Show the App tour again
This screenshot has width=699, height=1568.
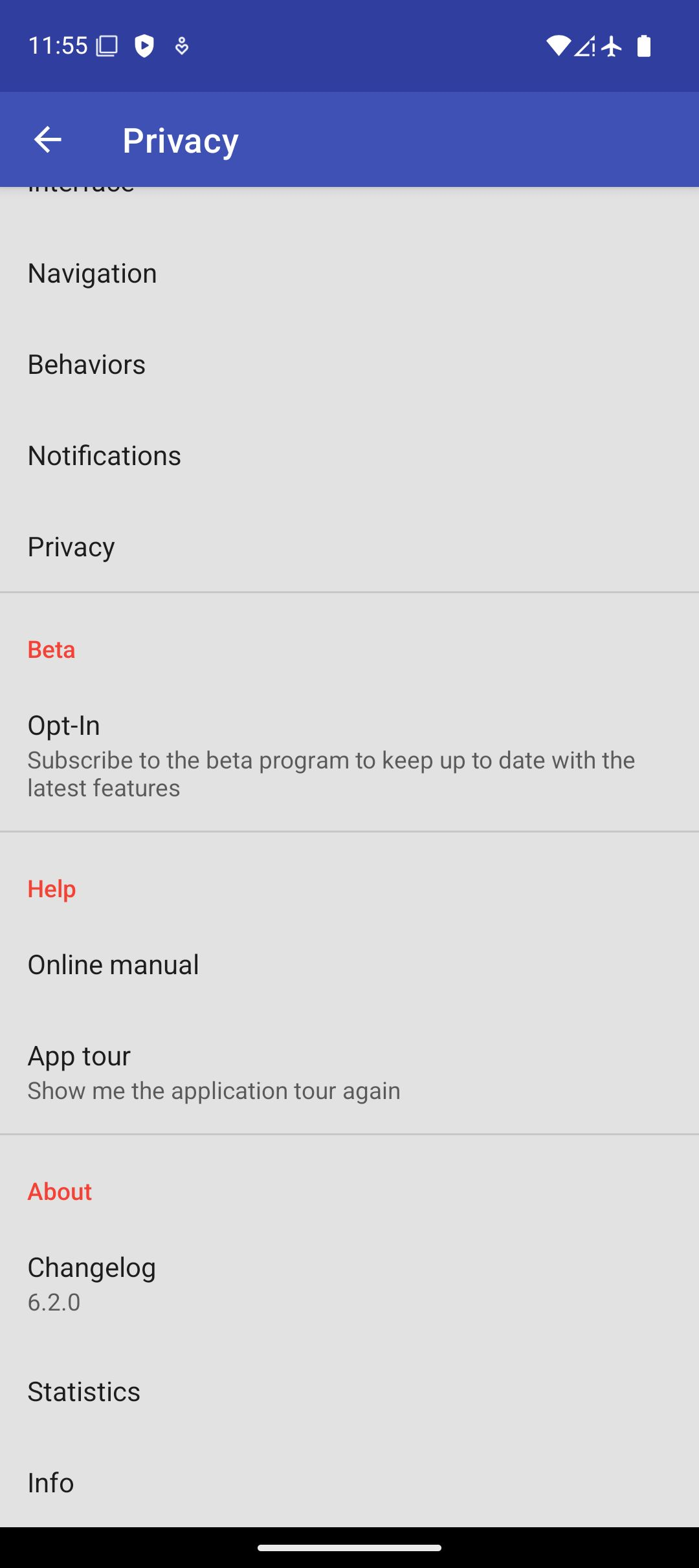click(x=349, y=1072)
